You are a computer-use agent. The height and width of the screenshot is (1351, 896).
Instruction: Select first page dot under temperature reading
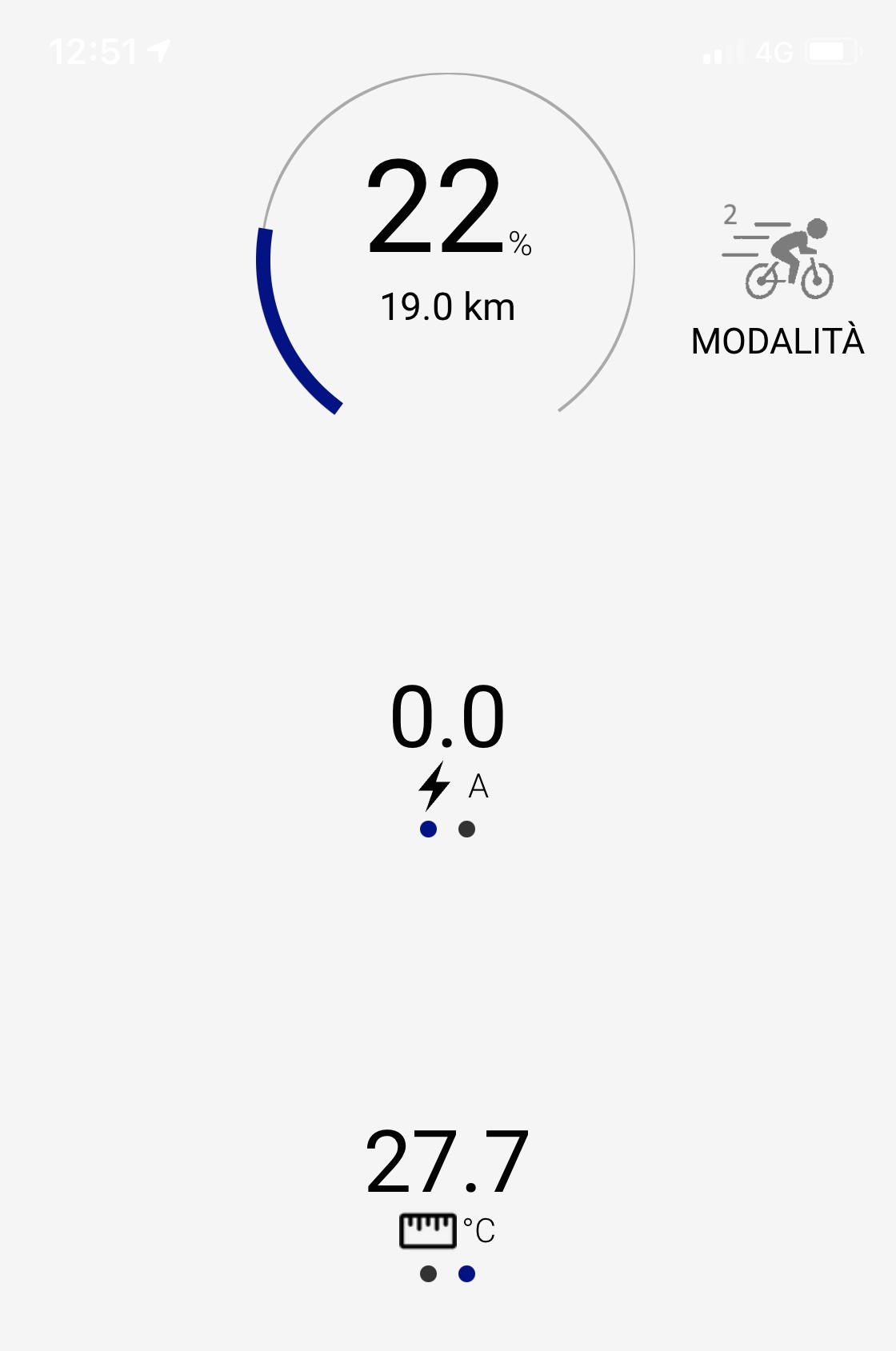428,1273
